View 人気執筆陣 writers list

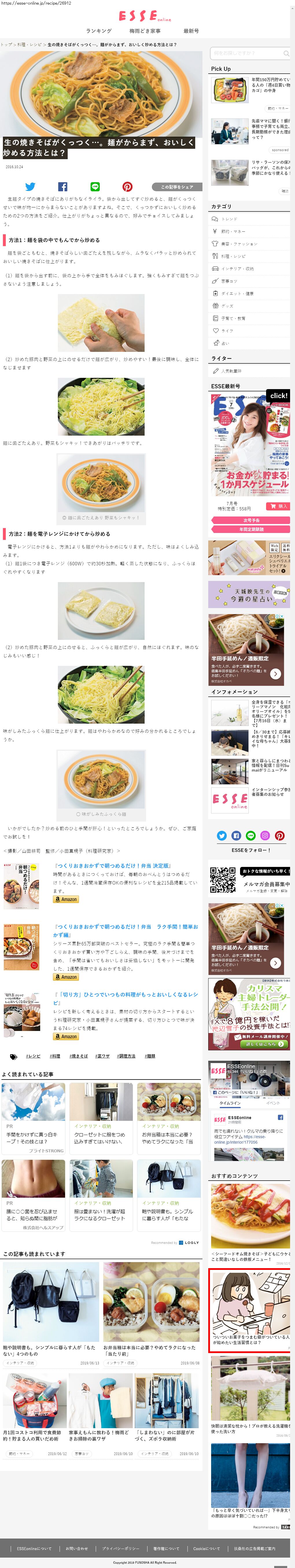point(231,371)
